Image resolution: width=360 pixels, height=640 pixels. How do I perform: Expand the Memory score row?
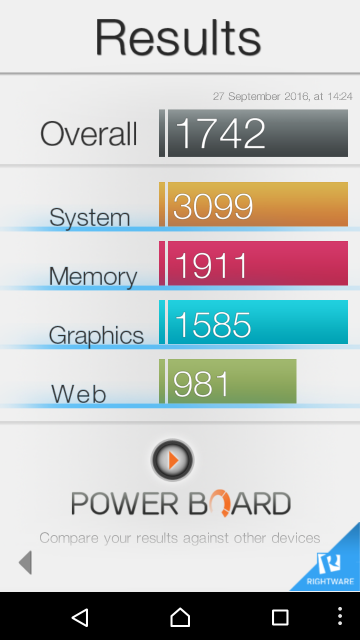(x=180, y=264)
